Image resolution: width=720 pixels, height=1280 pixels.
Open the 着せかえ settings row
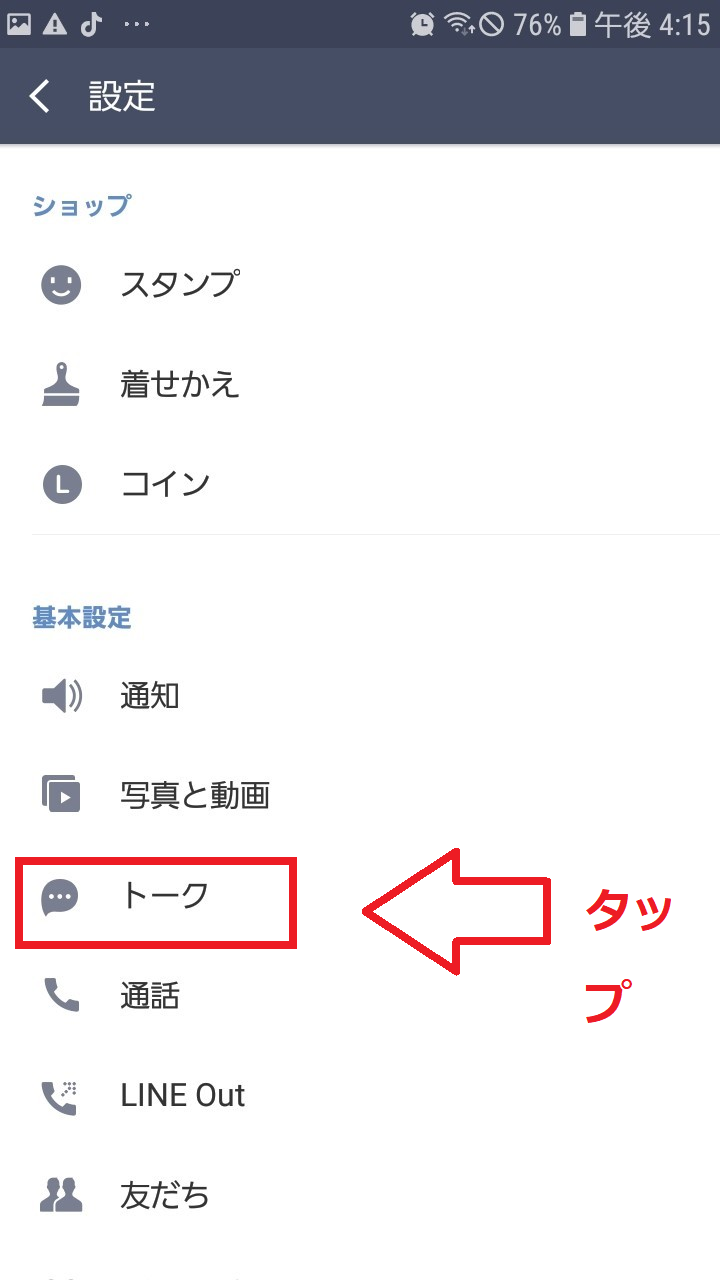click(360, 385)
